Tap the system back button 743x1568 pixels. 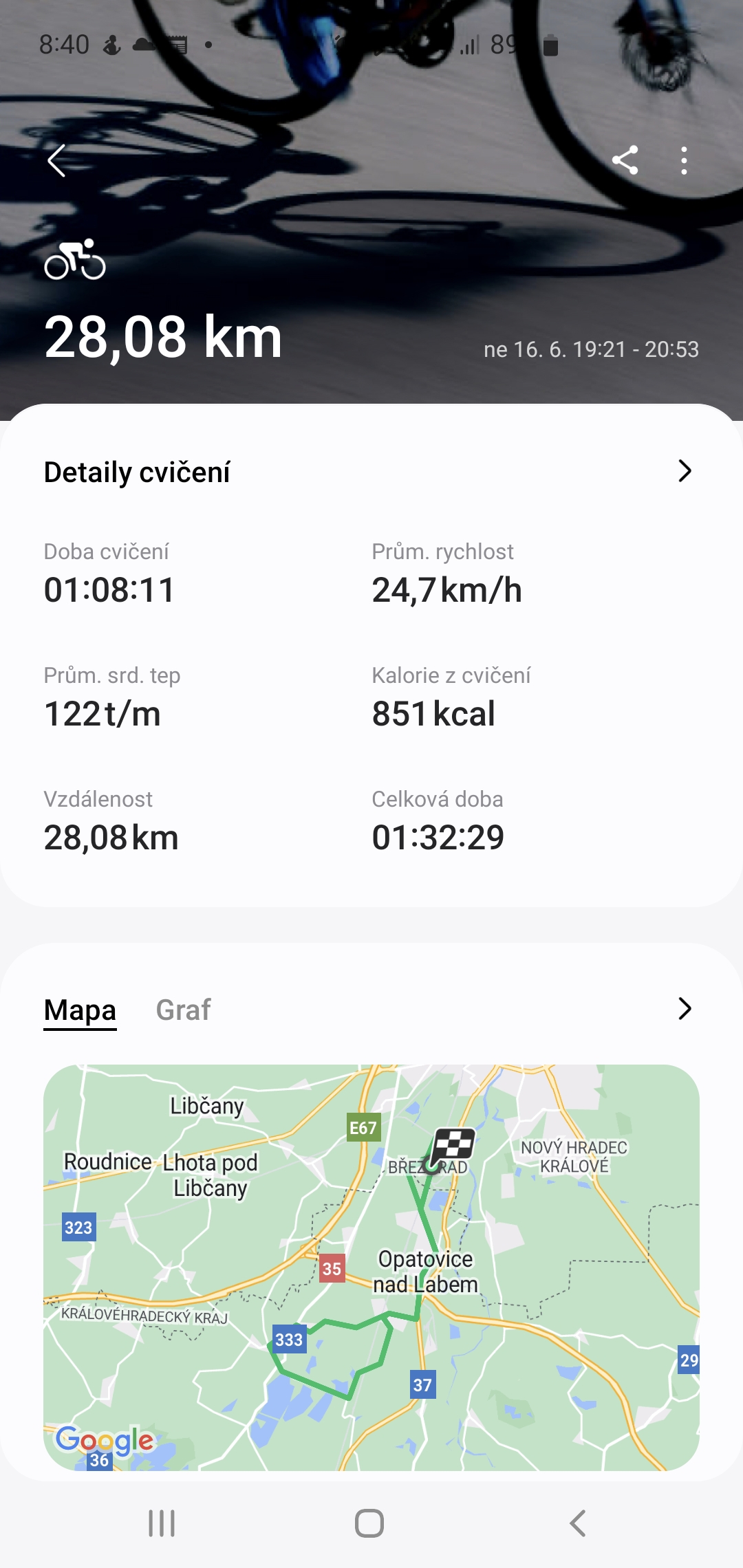[x=578, y=1523]
